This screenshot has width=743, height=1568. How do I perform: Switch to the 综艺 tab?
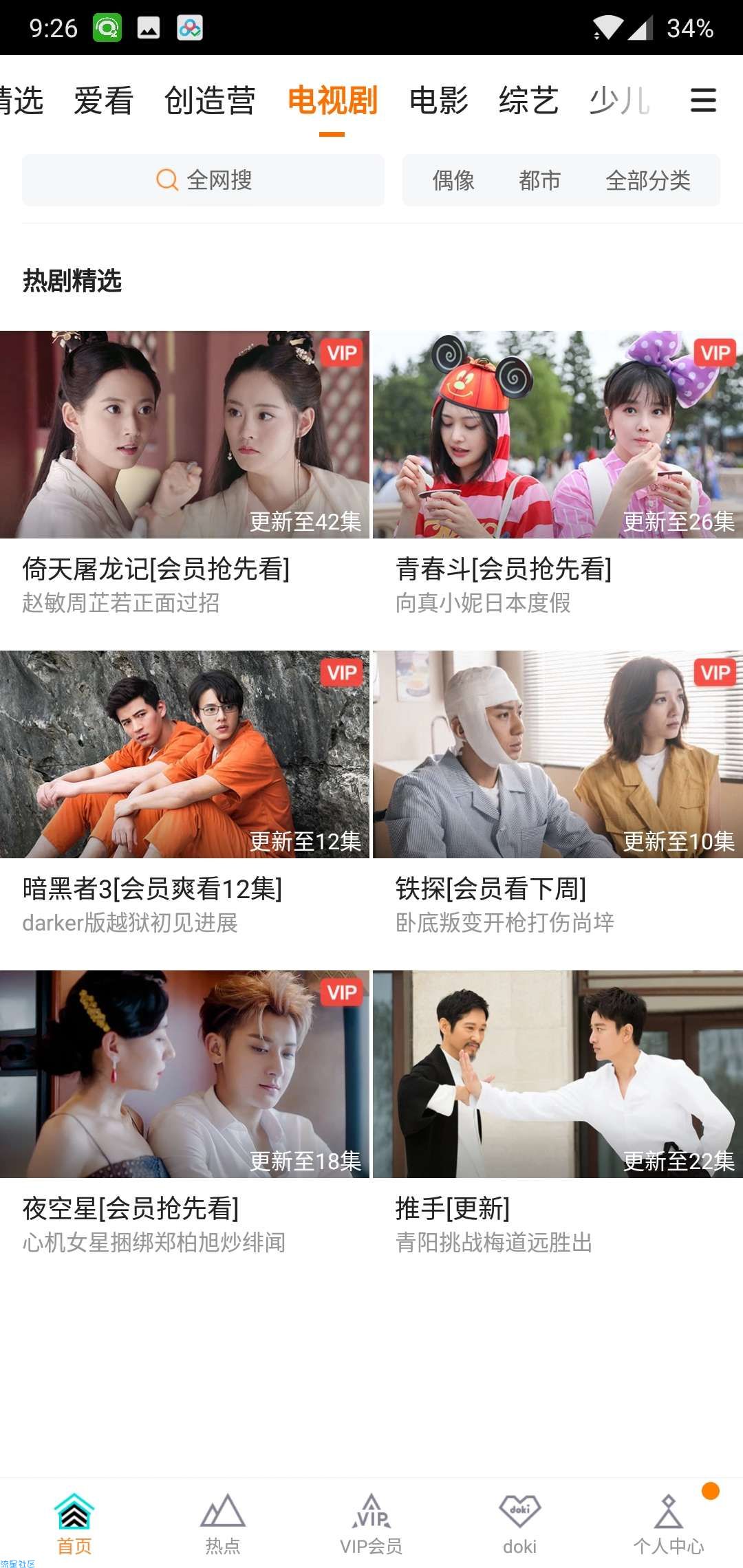pos(528,100)
